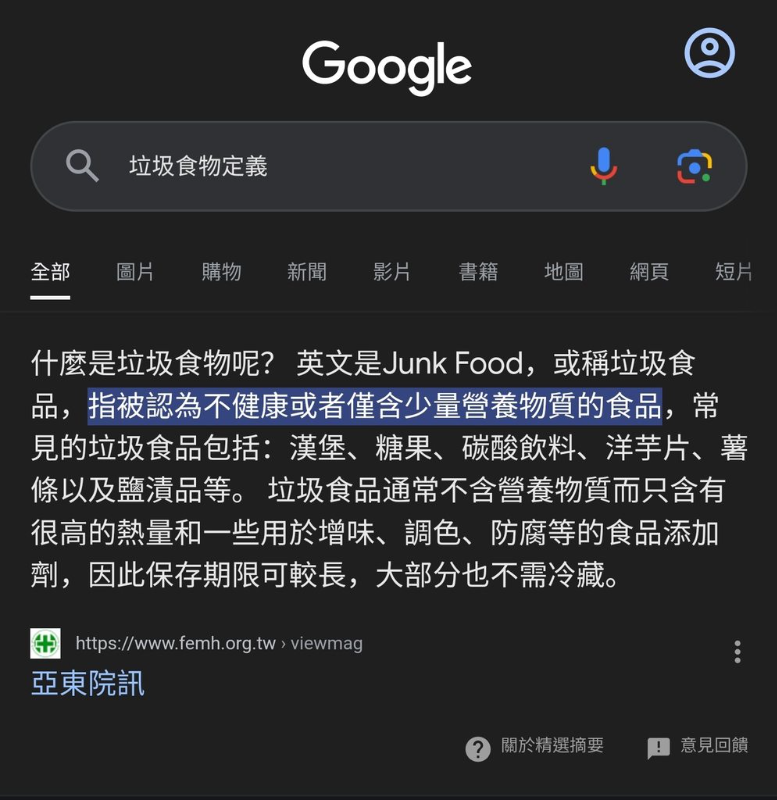Viewport: 777px width, 800px height.
Task: Switch to the 新聞 tab
Action: (x=307, y=271)
